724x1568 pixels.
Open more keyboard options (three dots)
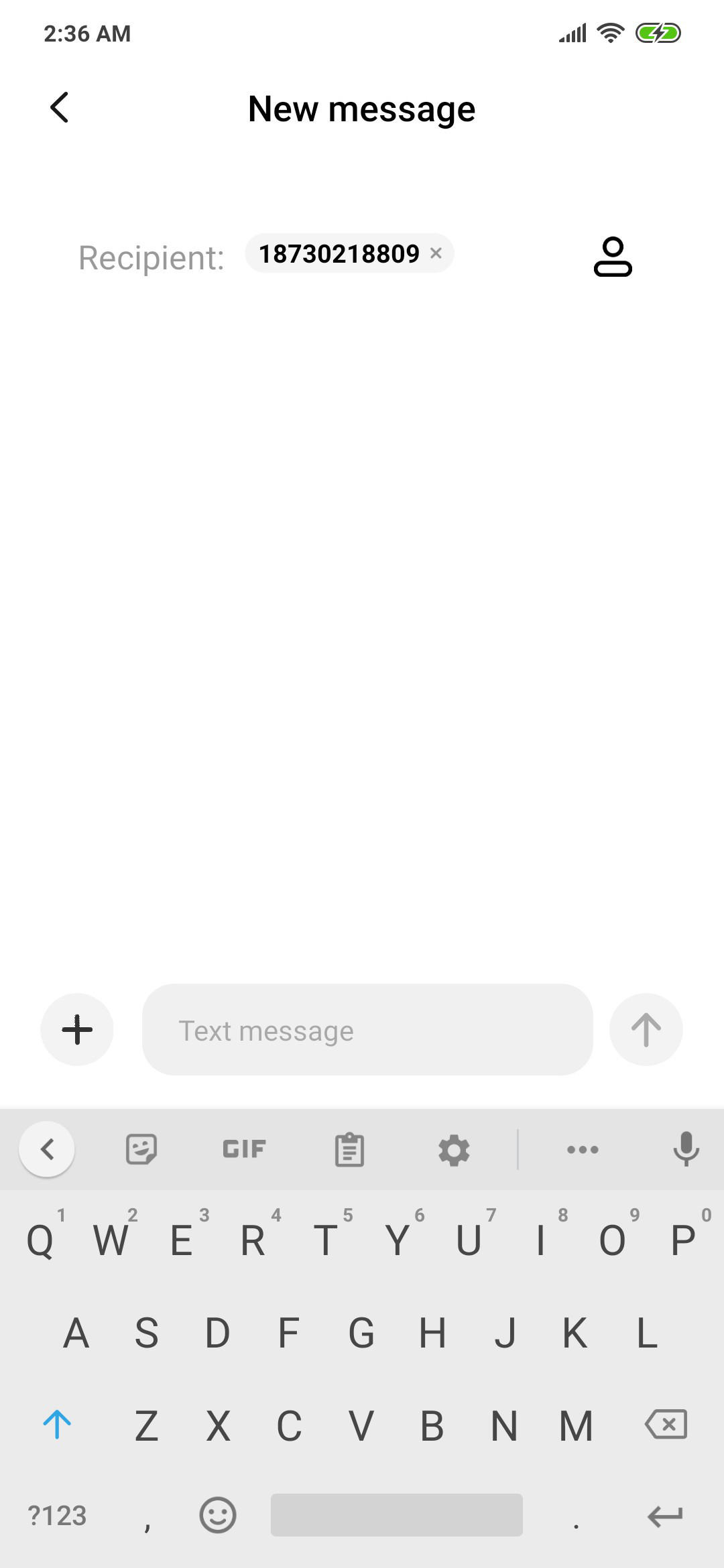click(583, 1150)
